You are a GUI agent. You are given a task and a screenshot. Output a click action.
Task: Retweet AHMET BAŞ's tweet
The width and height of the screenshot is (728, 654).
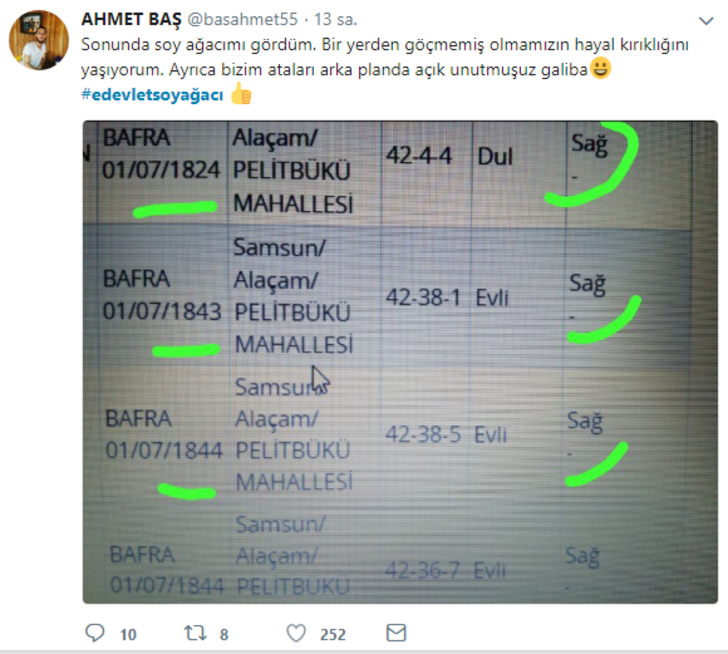196,633
